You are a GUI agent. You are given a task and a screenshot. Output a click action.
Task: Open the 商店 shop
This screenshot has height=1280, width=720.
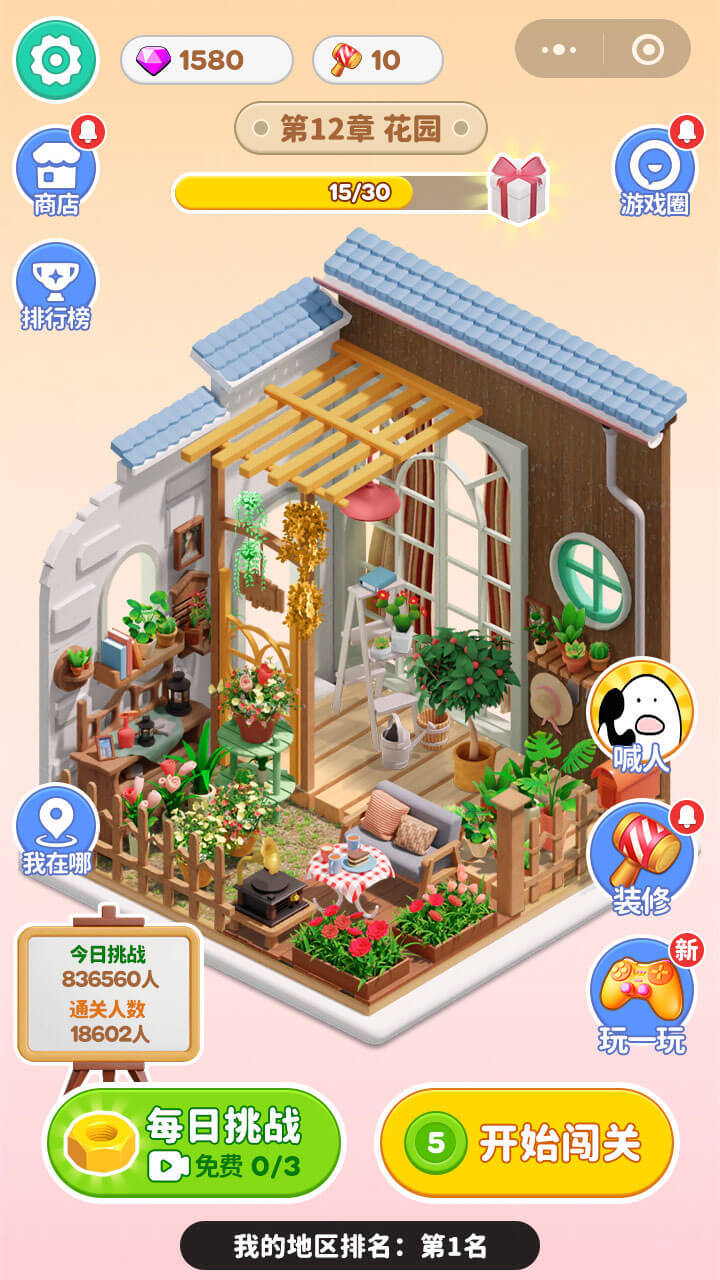pos(56,172)
